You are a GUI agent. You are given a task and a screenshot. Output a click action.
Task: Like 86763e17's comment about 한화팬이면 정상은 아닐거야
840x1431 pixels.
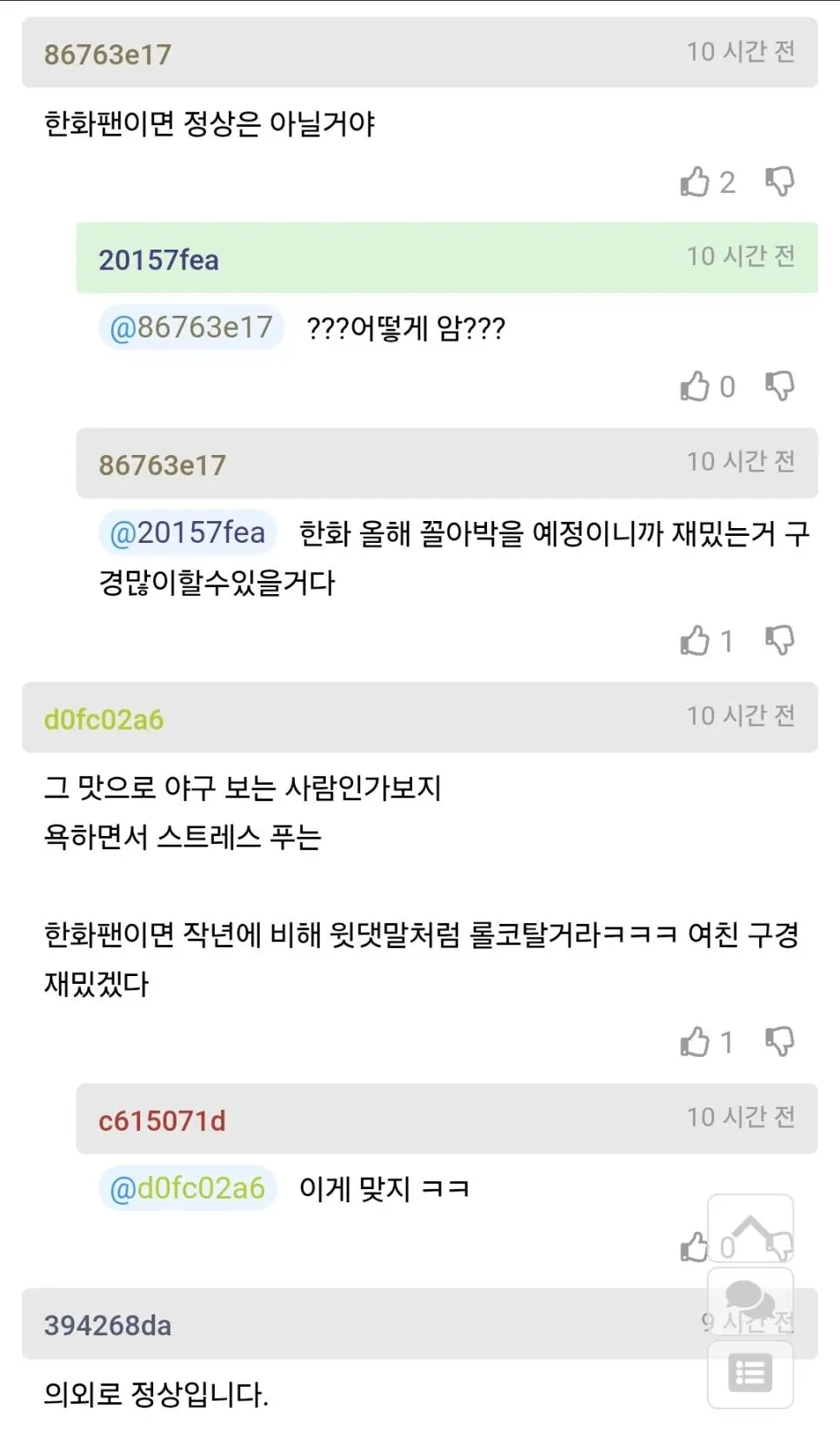(x=696, y=182)
